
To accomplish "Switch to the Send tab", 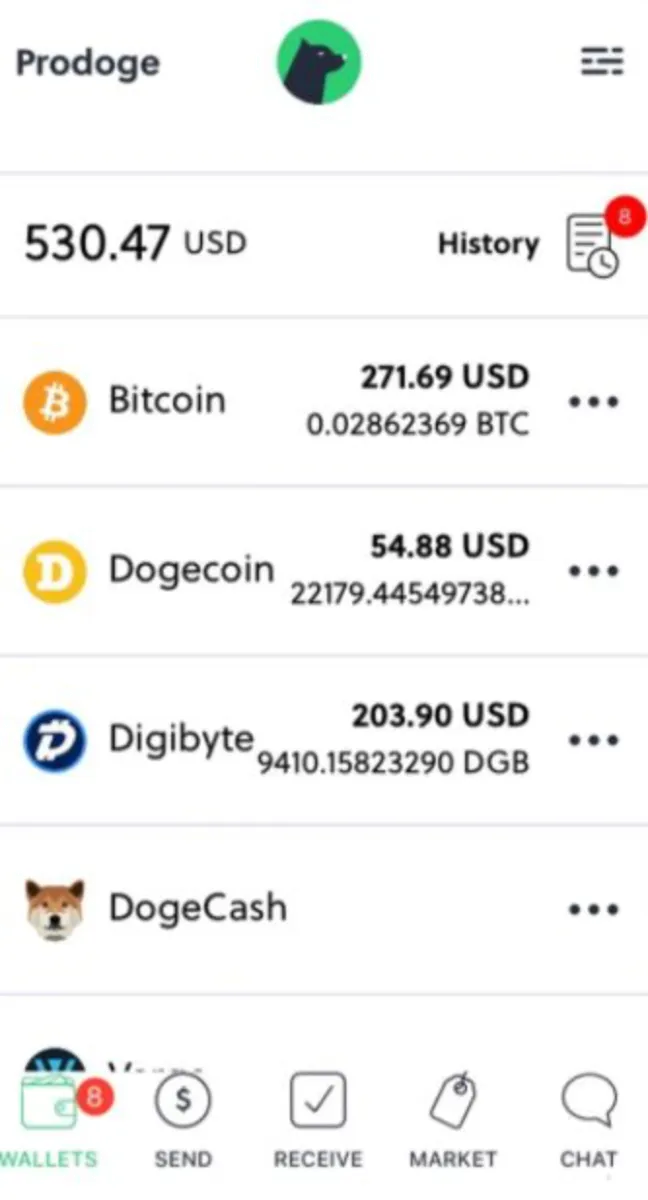I will point(182,1122).
